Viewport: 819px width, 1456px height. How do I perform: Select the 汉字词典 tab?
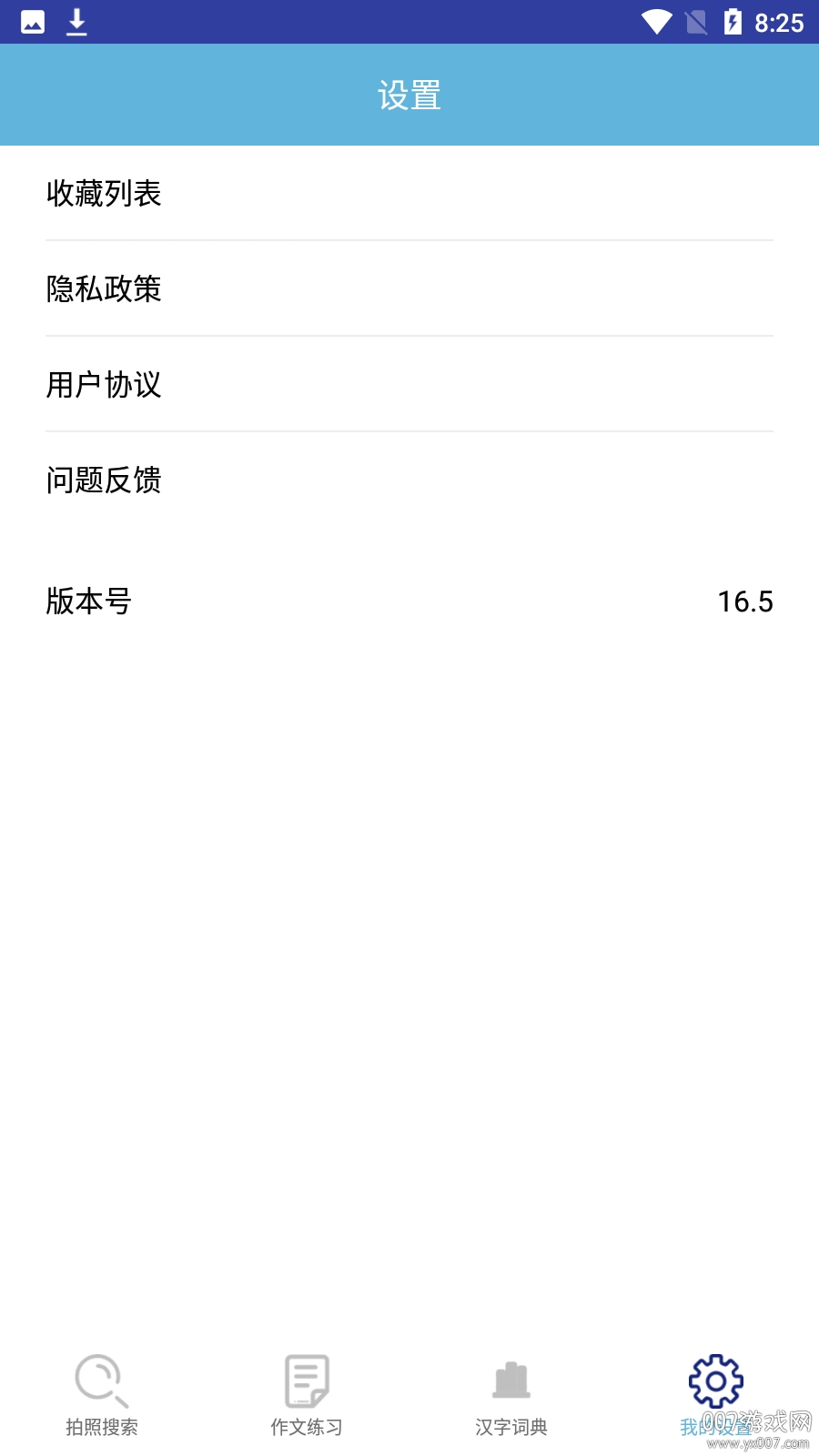(x=511, y=1401)
